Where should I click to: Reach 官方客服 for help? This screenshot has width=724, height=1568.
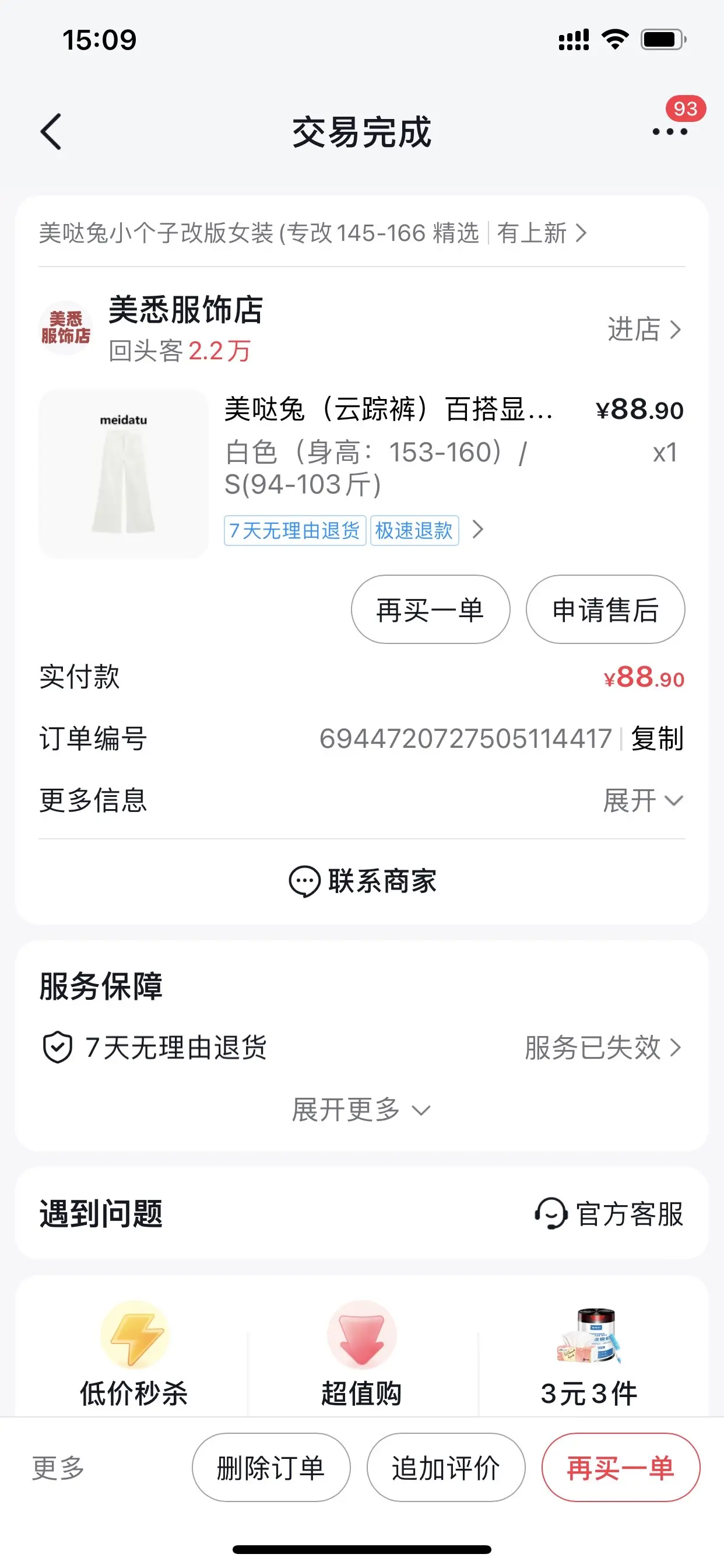[610, 1214]
